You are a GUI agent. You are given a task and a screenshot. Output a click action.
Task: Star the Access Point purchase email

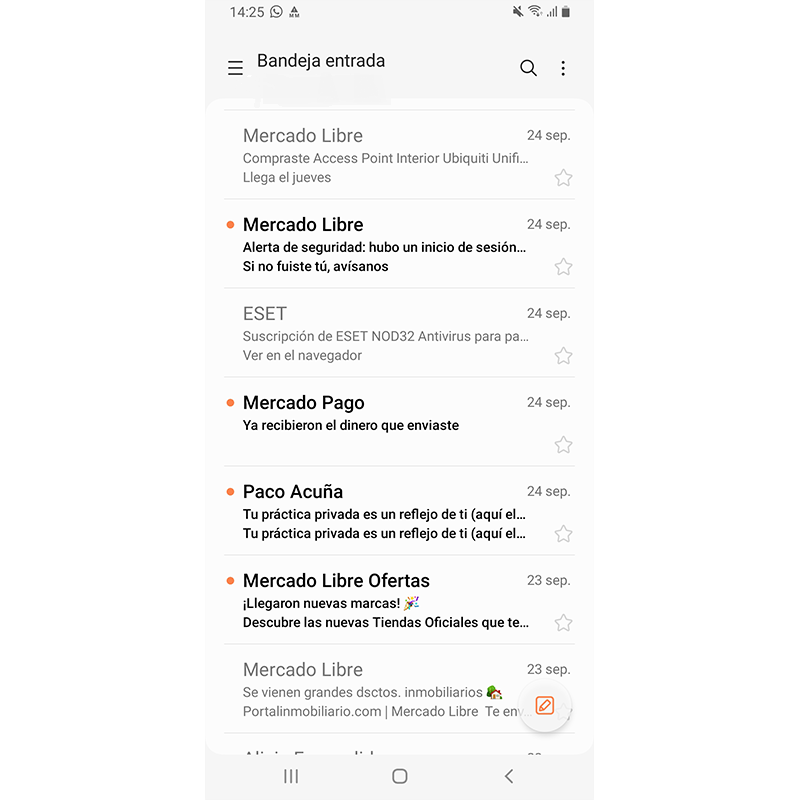pos(563,178)
